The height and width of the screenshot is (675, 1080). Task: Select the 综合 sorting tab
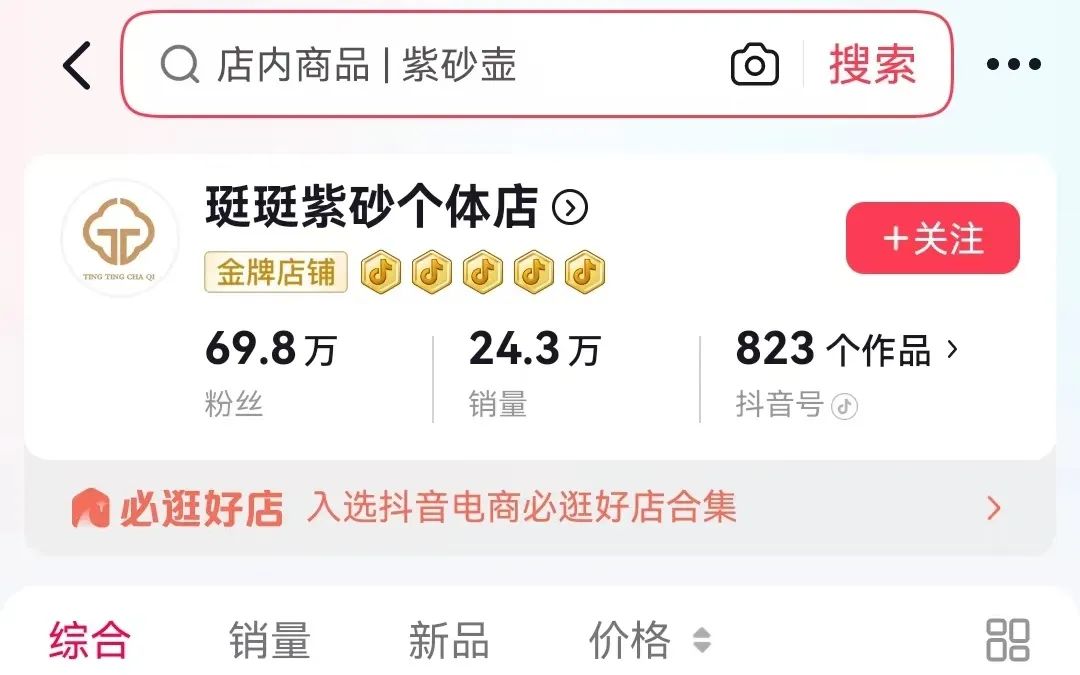(90, 640)
